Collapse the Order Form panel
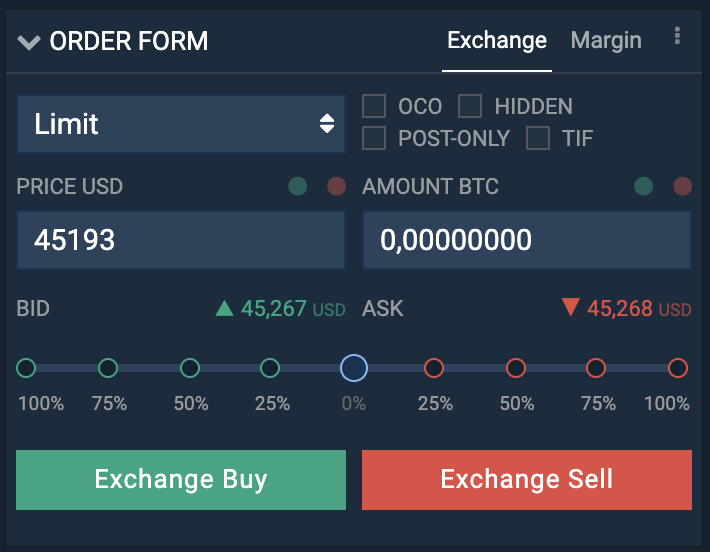The image size is (710, 552). [29, 42]
